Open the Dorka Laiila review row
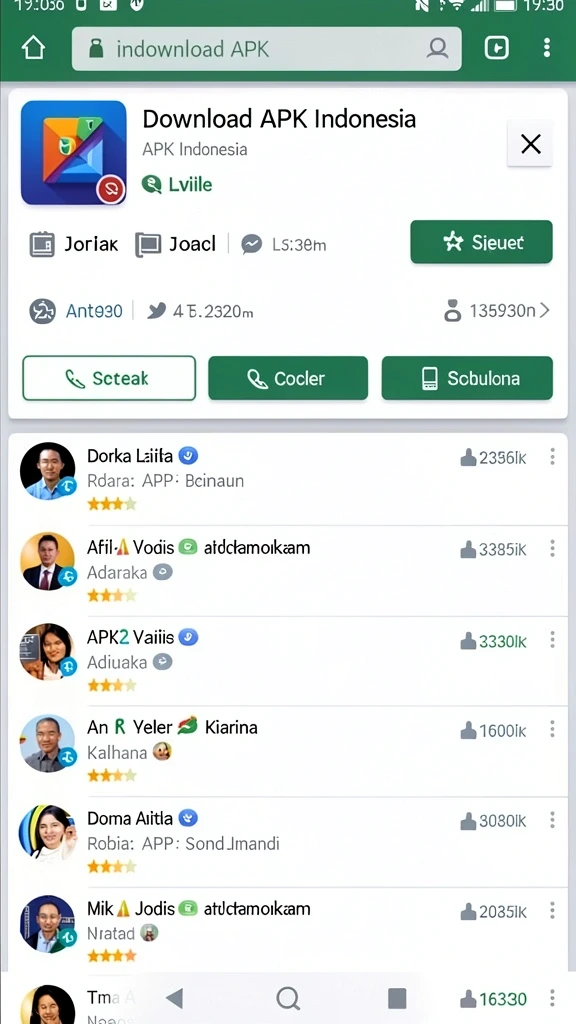The image size is (576, 1024). pos(288,479)
